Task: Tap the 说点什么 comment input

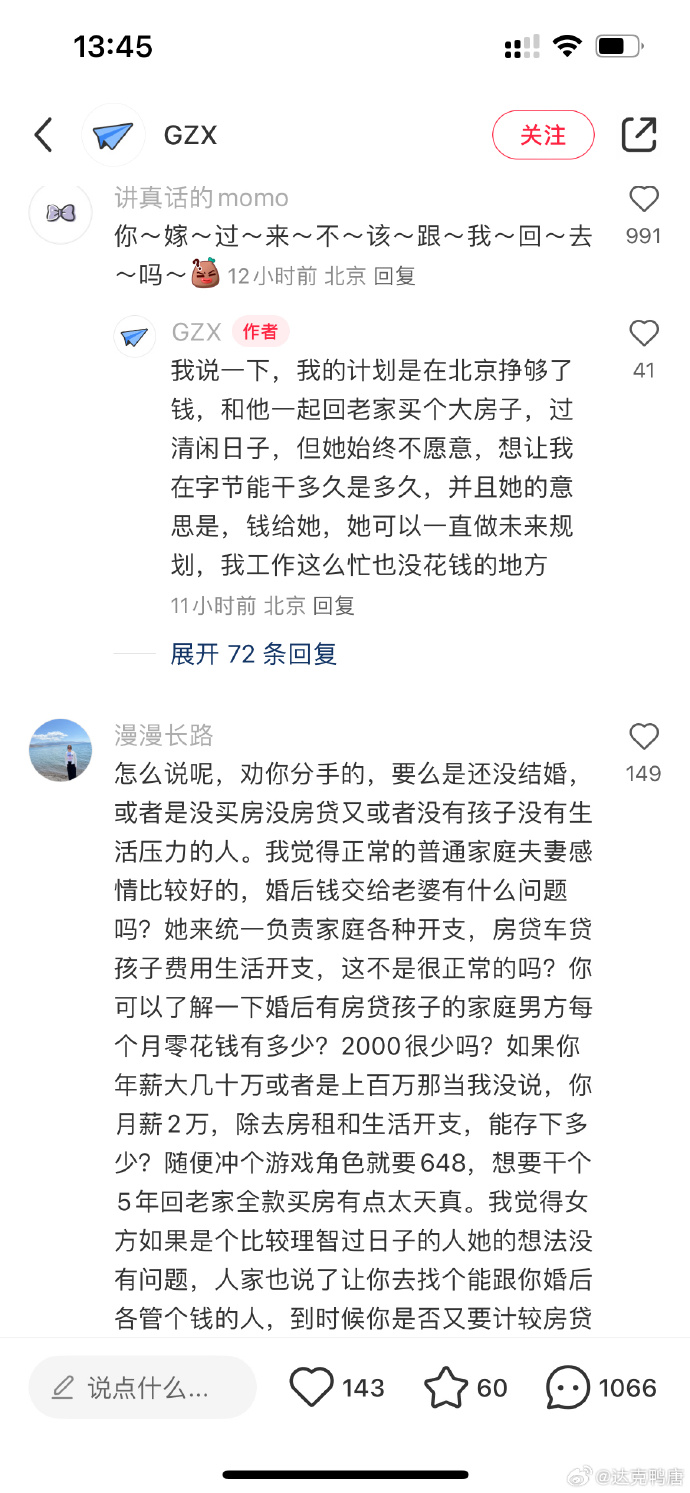Action: click(x=143, y=1387)
